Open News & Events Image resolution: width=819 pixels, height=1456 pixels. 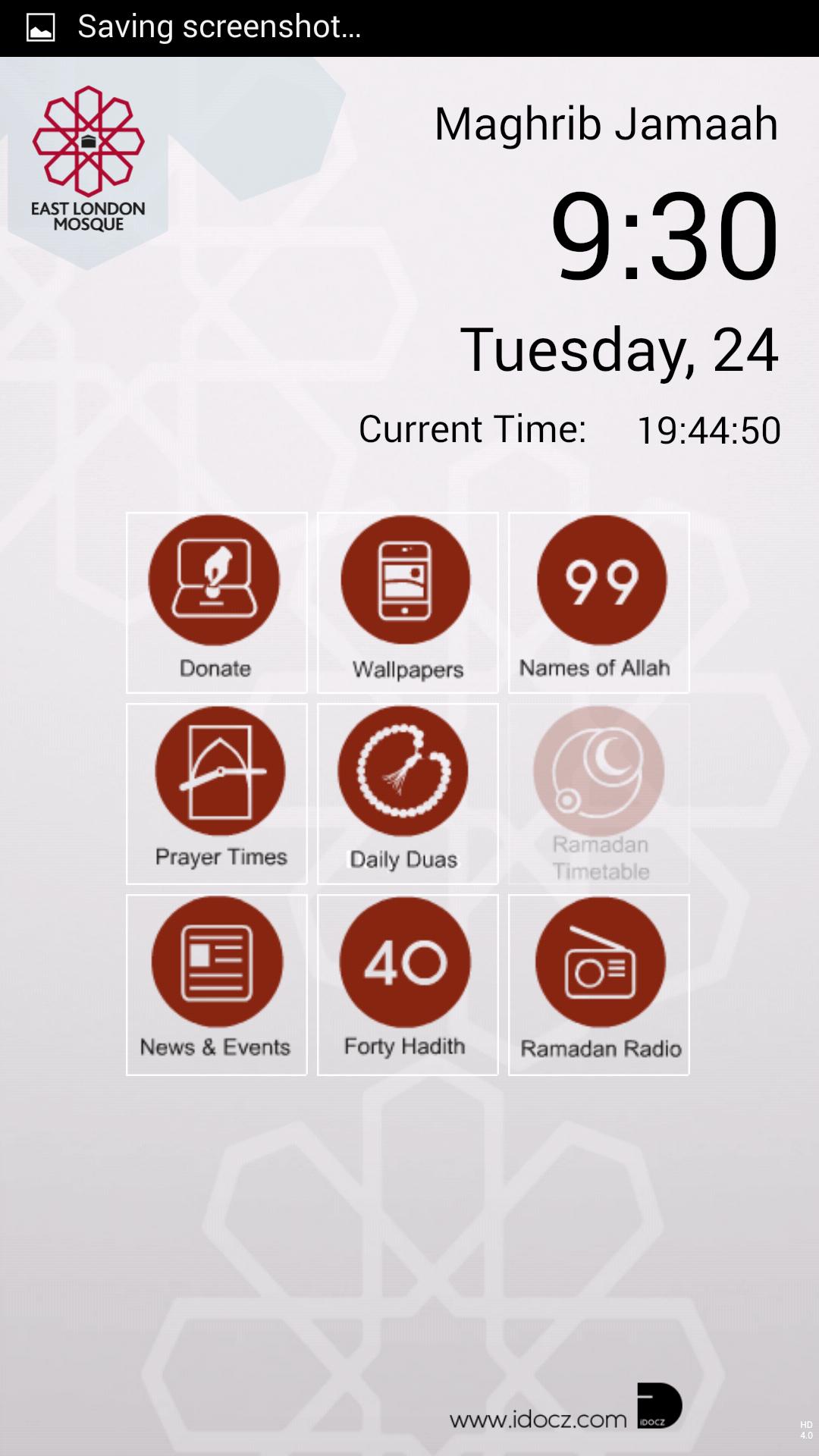(x=216, y=984)
